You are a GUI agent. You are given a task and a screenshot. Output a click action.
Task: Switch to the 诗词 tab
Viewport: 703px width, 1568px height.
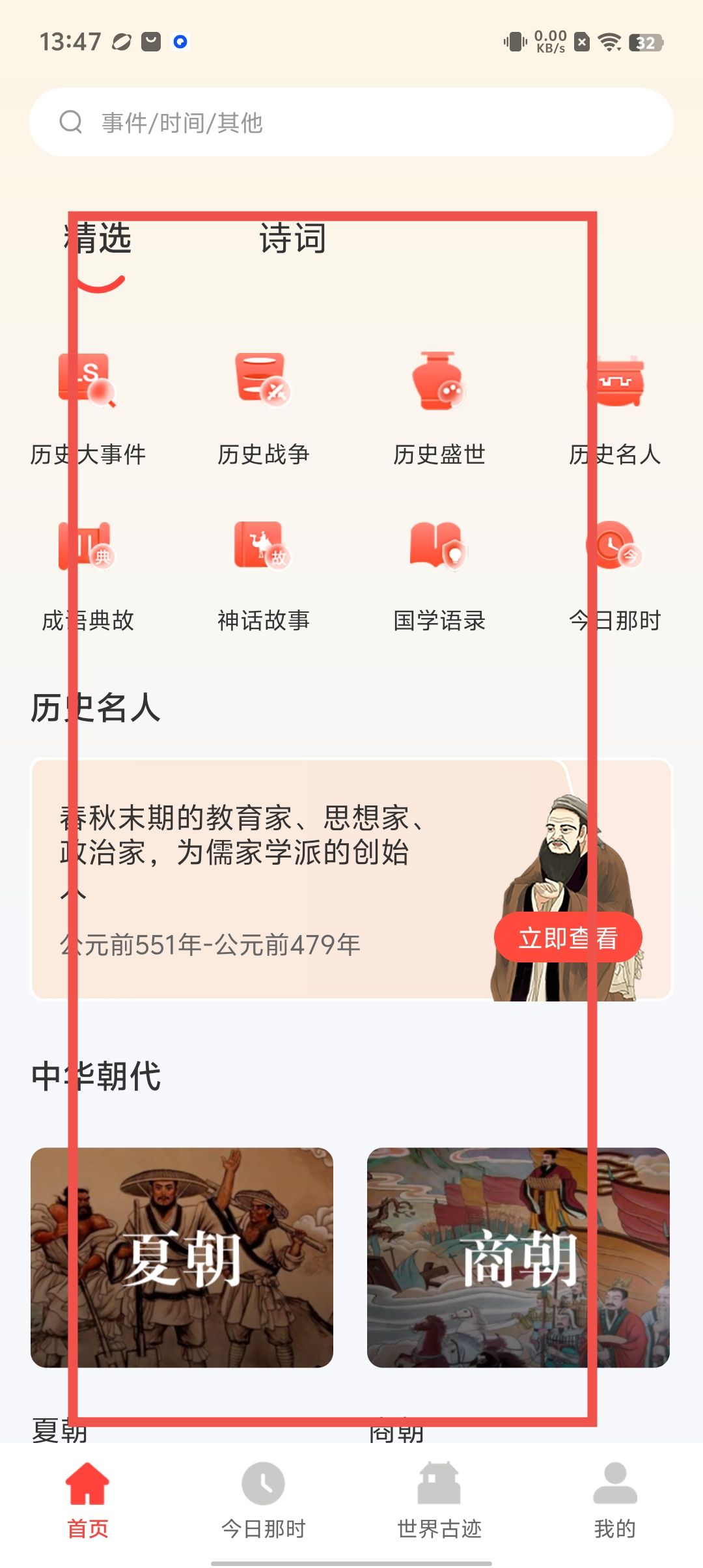[x=293, y=238]
